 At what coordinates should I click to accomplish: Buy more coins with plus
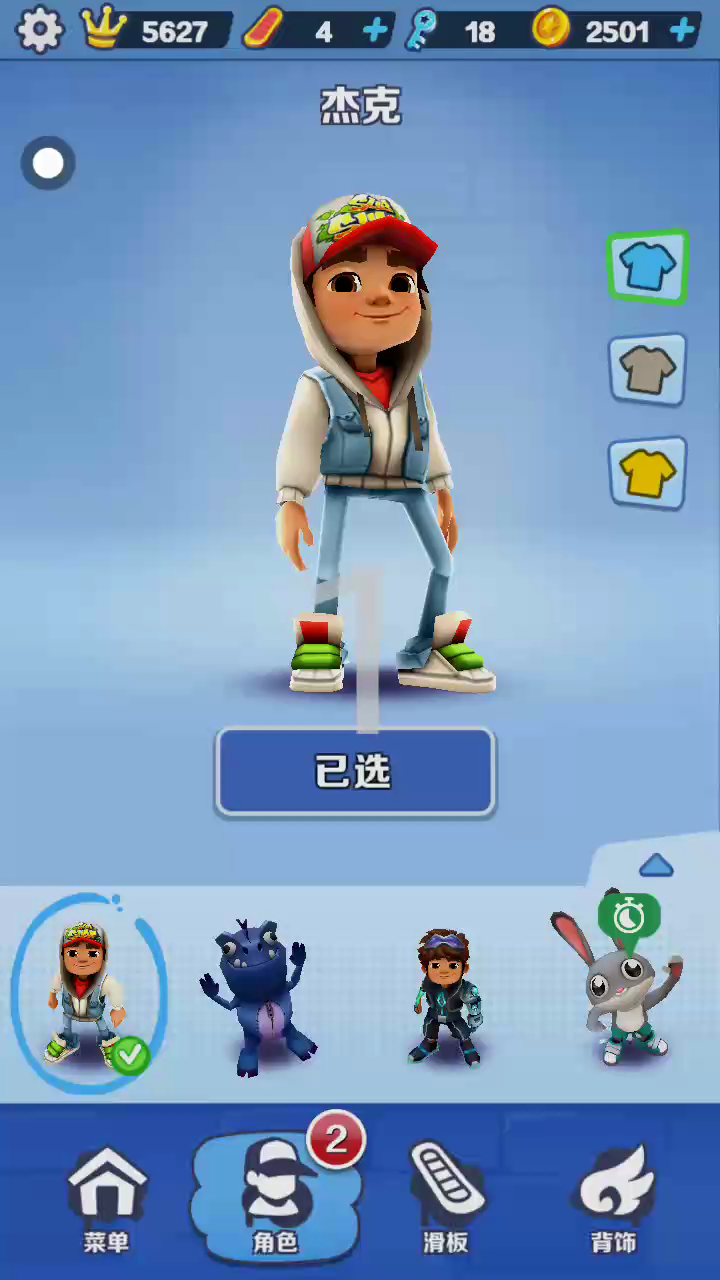(683, 31)
